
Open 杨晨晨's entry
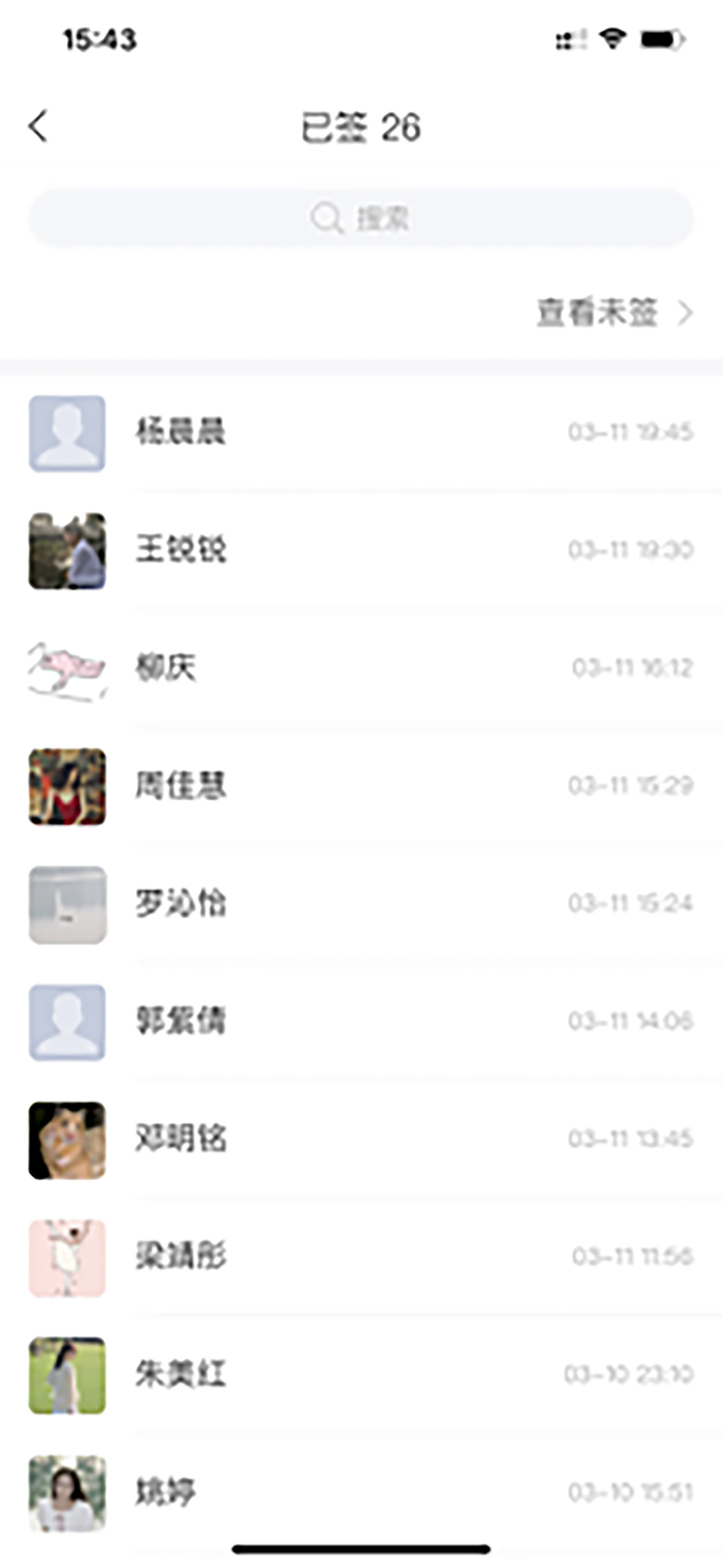(361, 433)
